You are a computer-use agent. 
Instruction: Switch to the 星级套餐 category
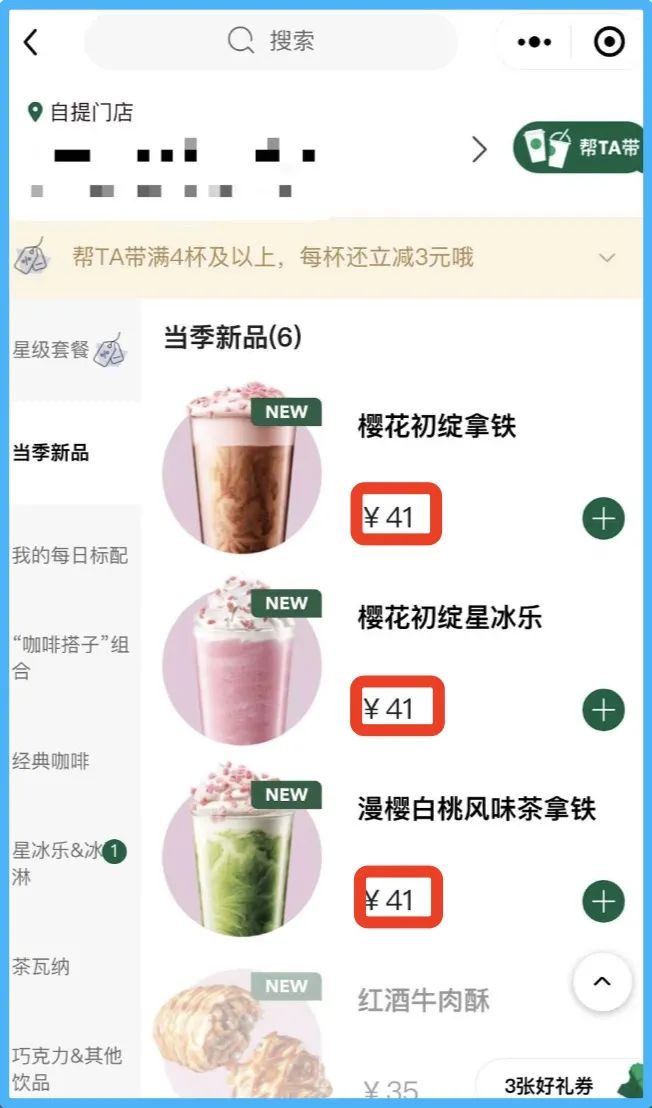point(66,351)
